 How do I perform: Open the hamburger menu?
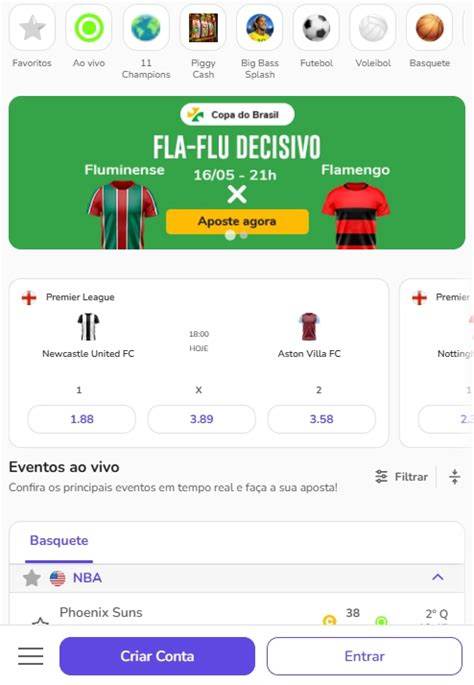(31, 656)
